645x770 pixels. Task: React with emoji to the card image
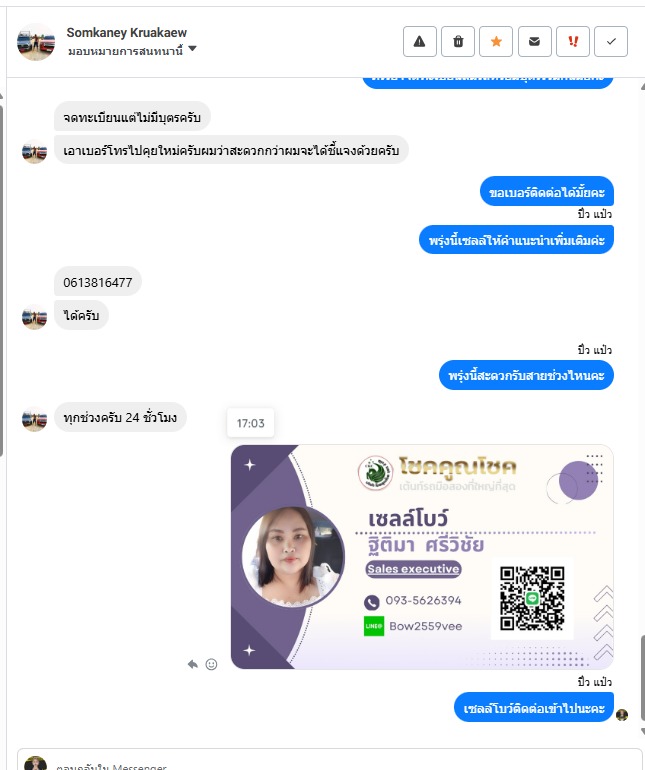pyautogui.click(x=211, y=664)
